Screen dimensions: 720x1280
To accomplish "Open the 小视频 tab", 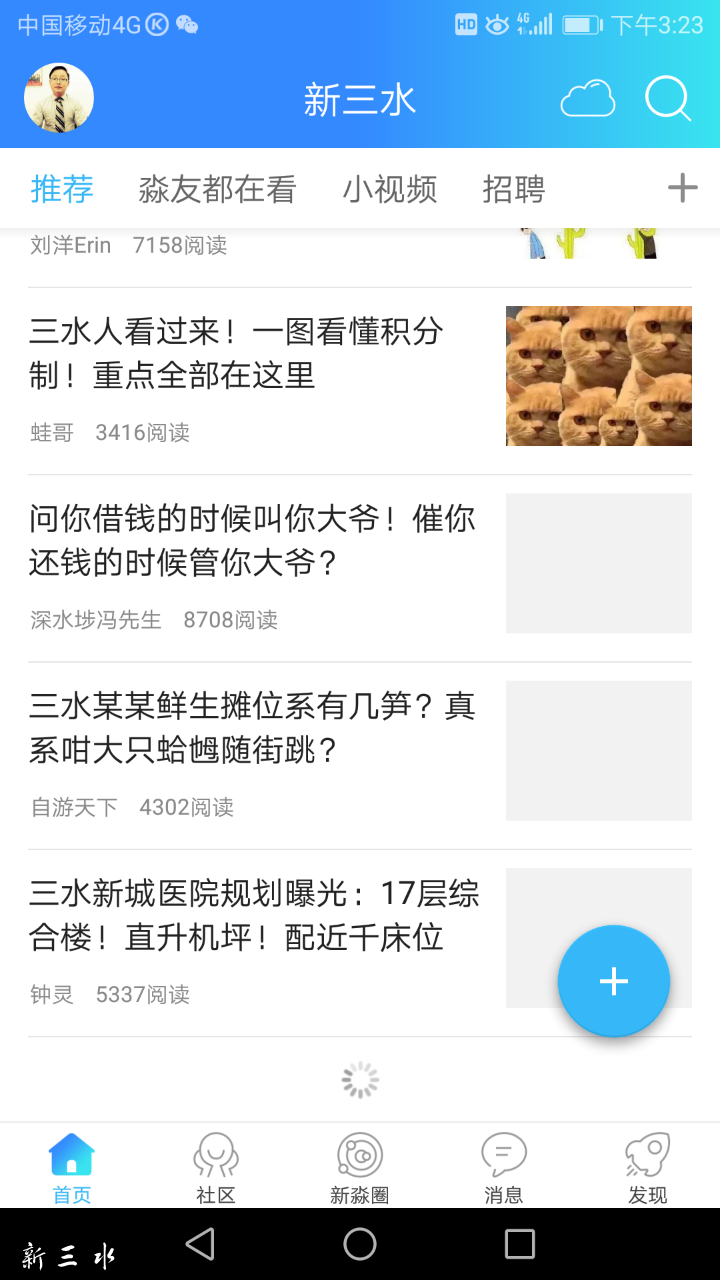I will (390, 188).
